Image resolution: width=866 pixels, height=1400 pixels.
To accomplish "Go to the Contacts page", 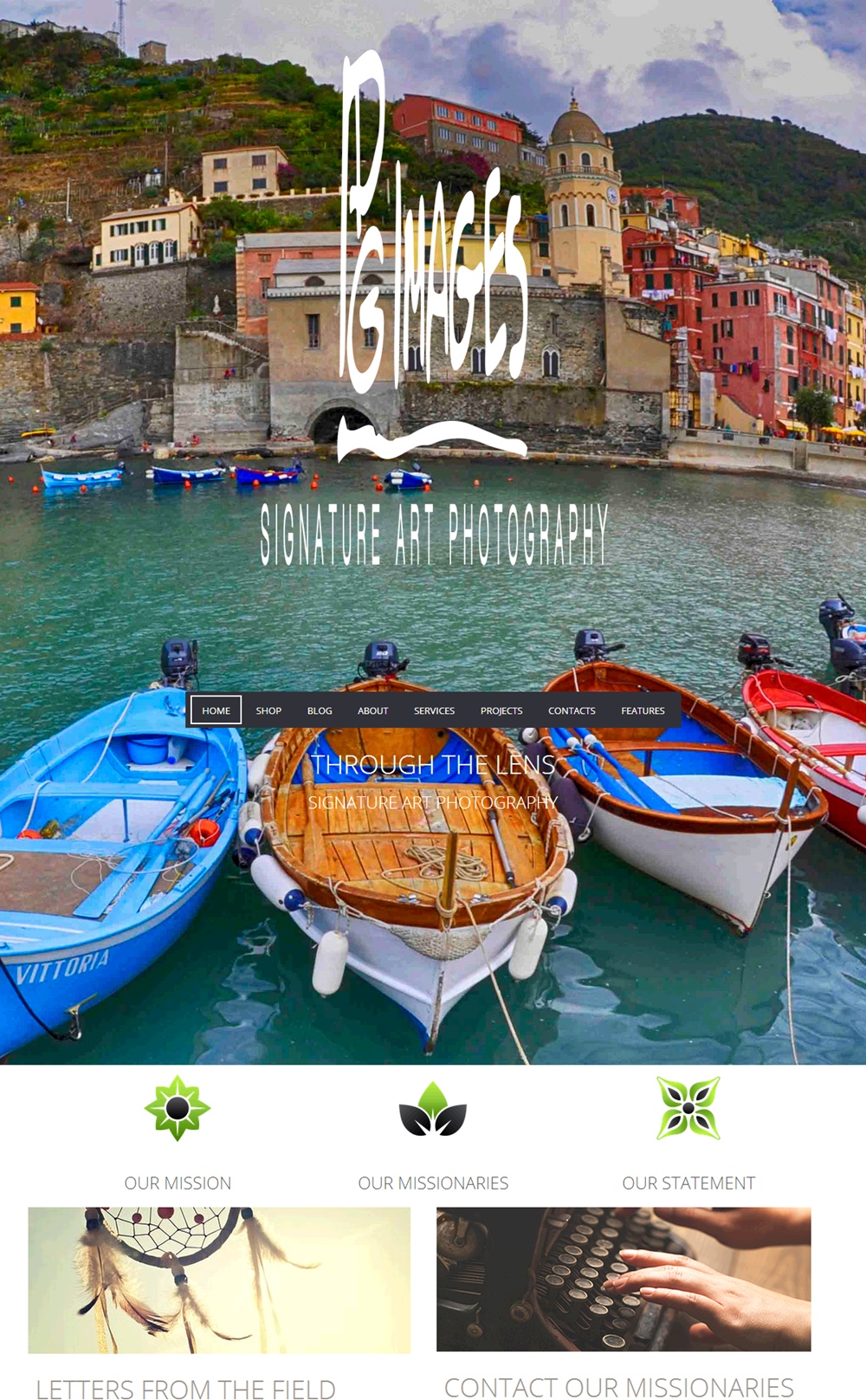I will [572, 710].
